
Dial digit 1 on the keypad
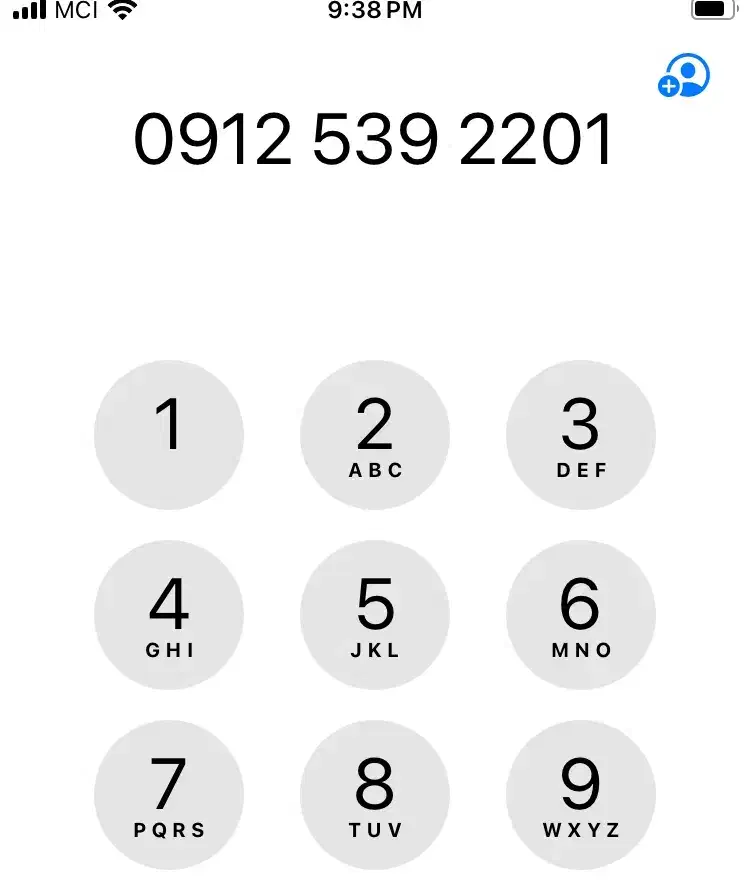169,435
